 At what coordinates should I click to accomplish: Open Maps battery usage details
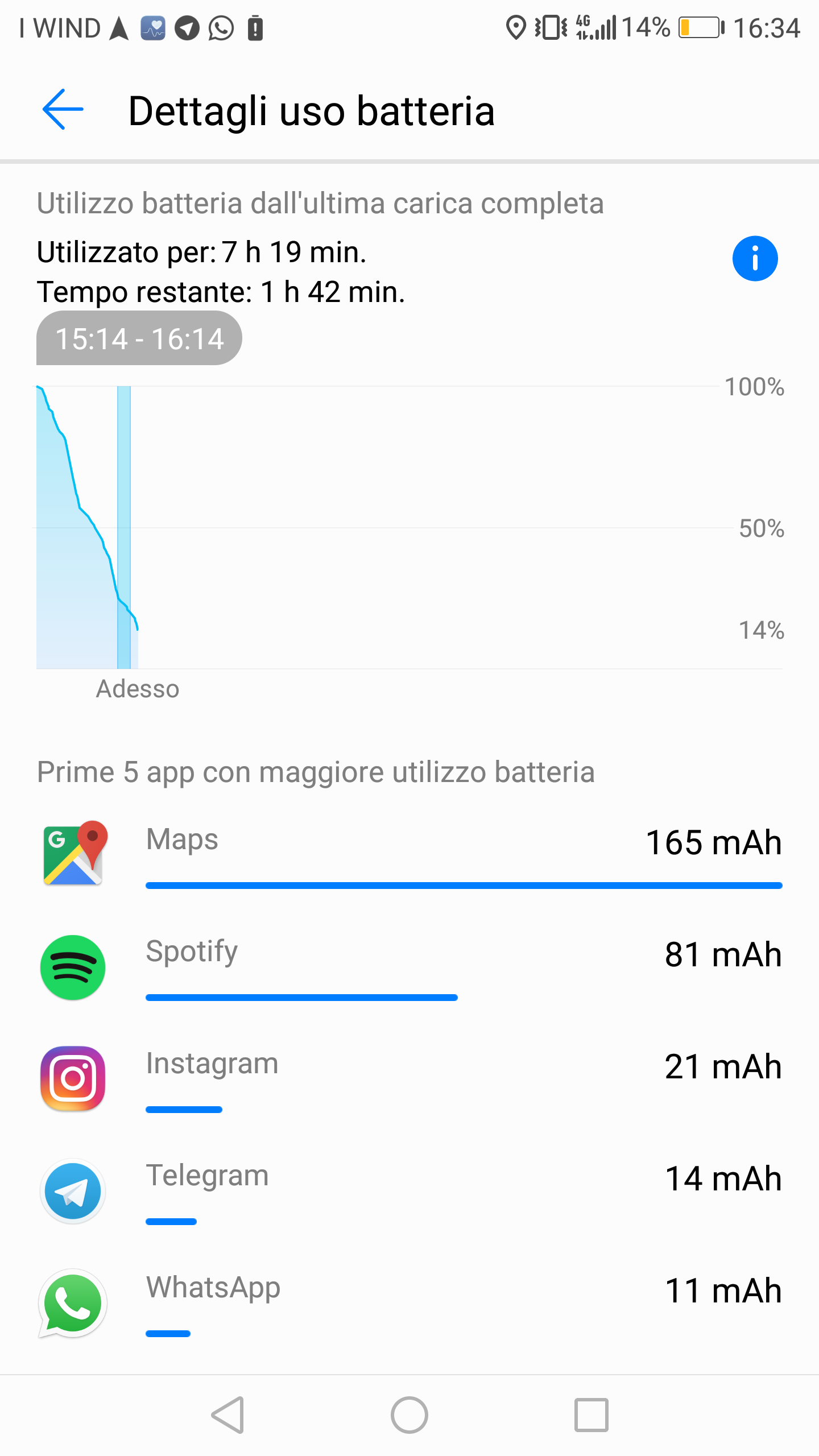pyautogui.click(x=409, y=854)
